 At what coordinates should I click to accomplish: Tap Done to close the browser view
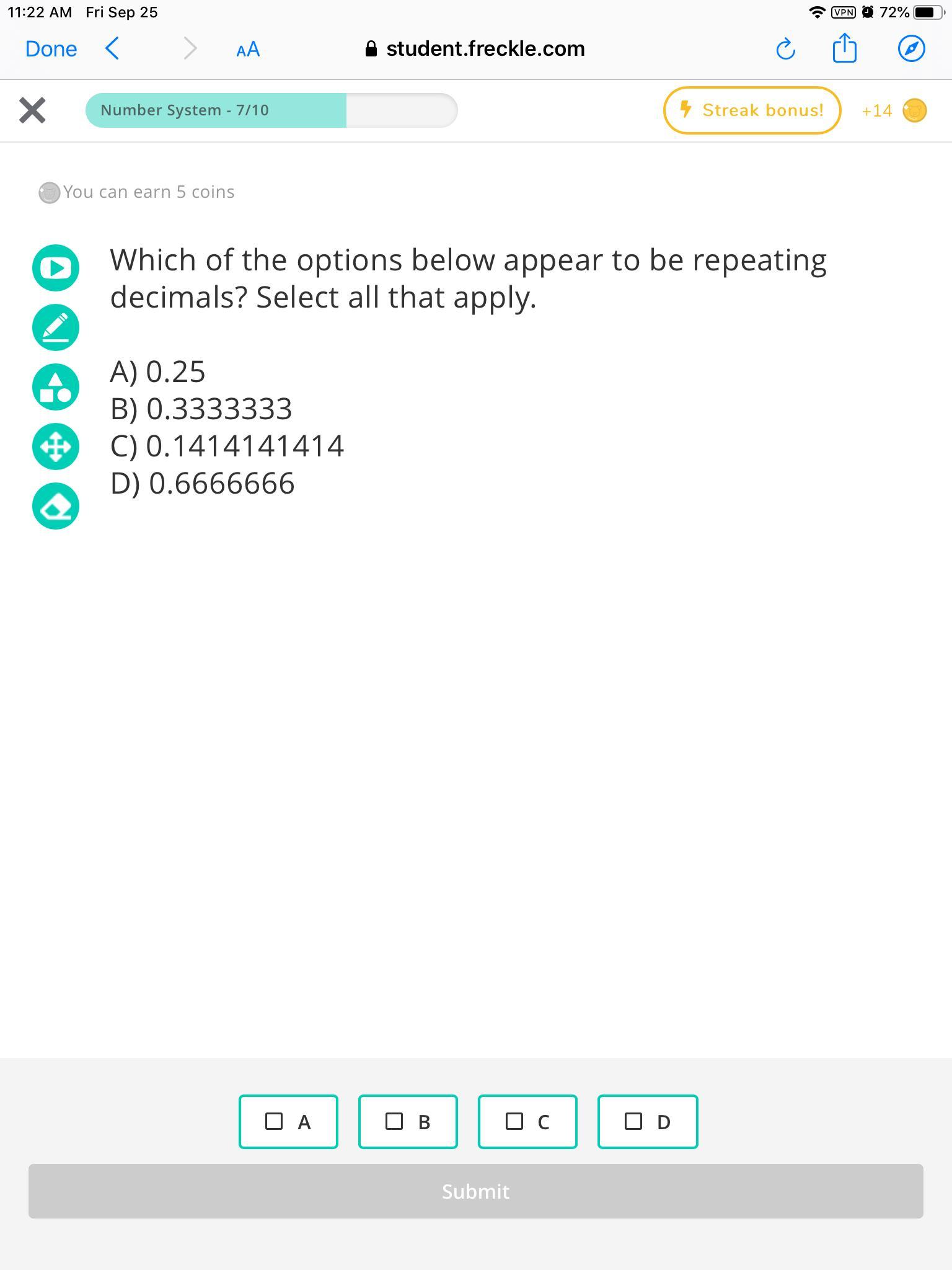tap(51, 49)
